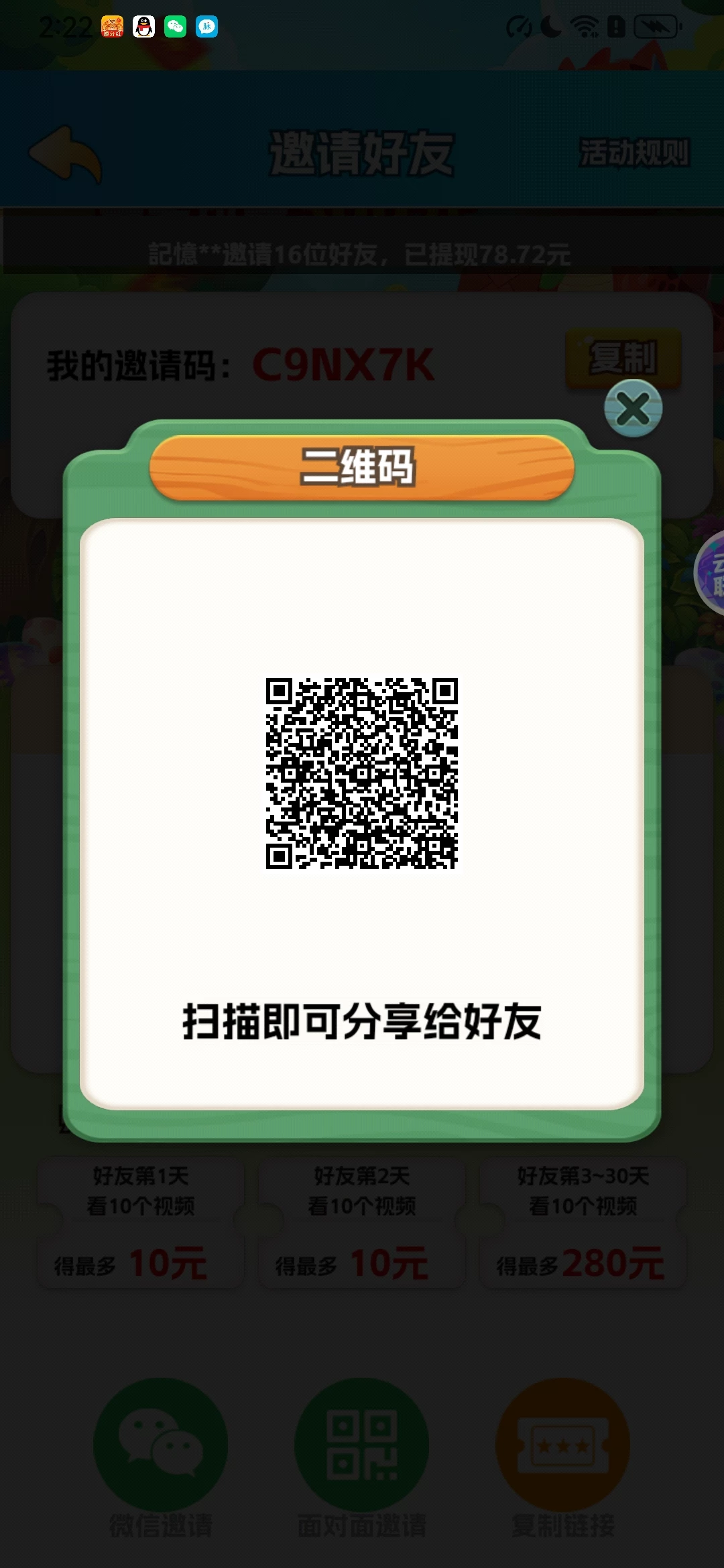Tap 复制 to copy invitation code

click(x=623, y=358)
